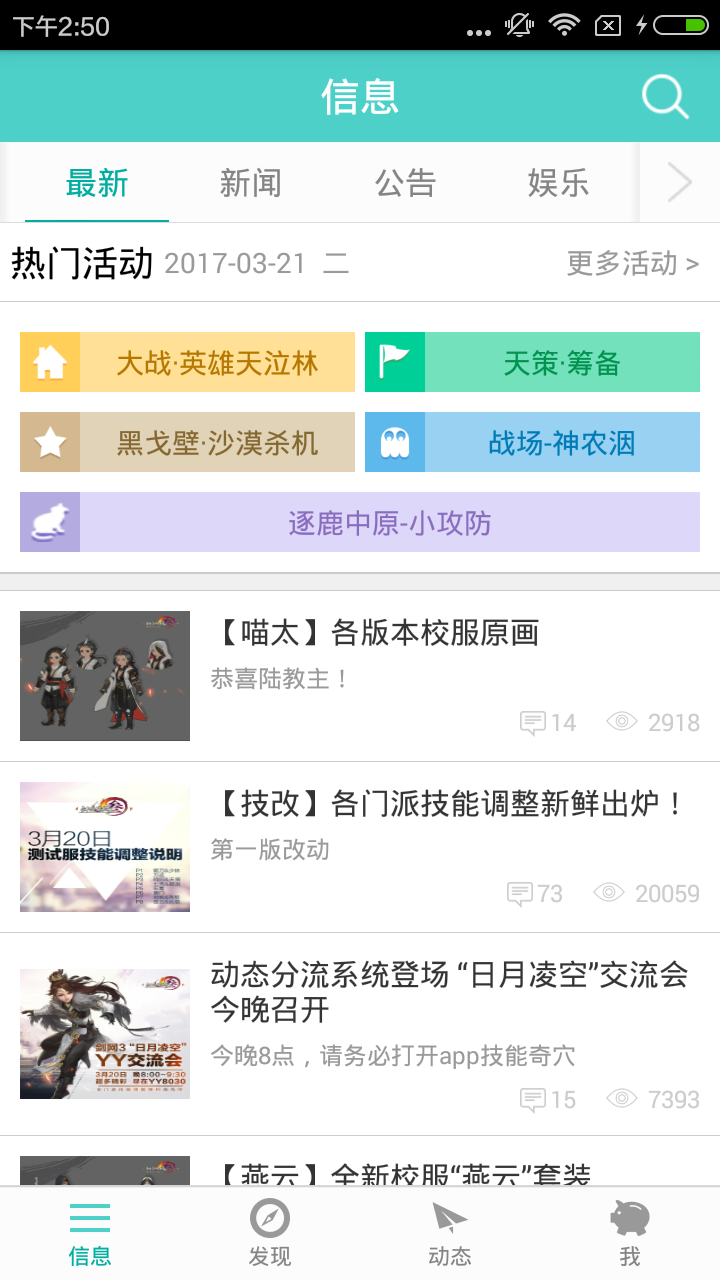Click the flag icon on 天策·筹备 banner
The image size is (720, 1280).
click(393, 362)
